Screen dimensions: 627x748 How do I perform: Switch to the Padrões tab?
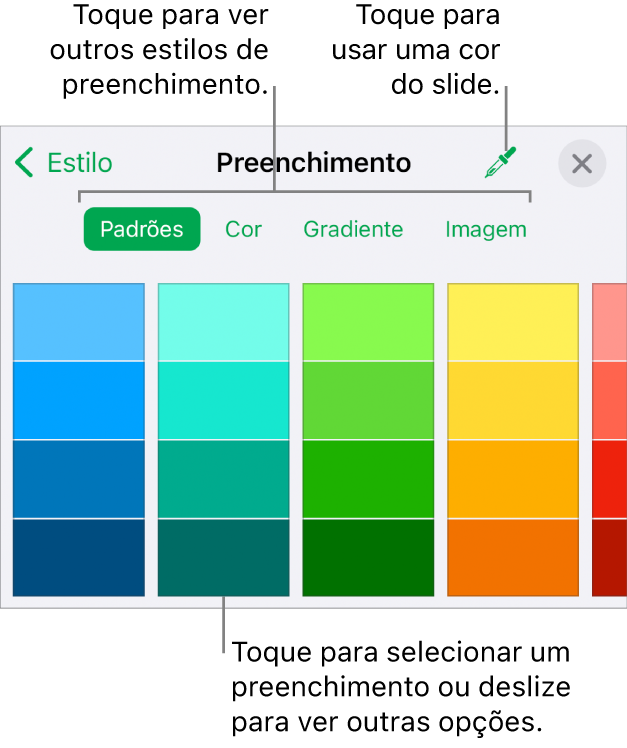point(141,229)
